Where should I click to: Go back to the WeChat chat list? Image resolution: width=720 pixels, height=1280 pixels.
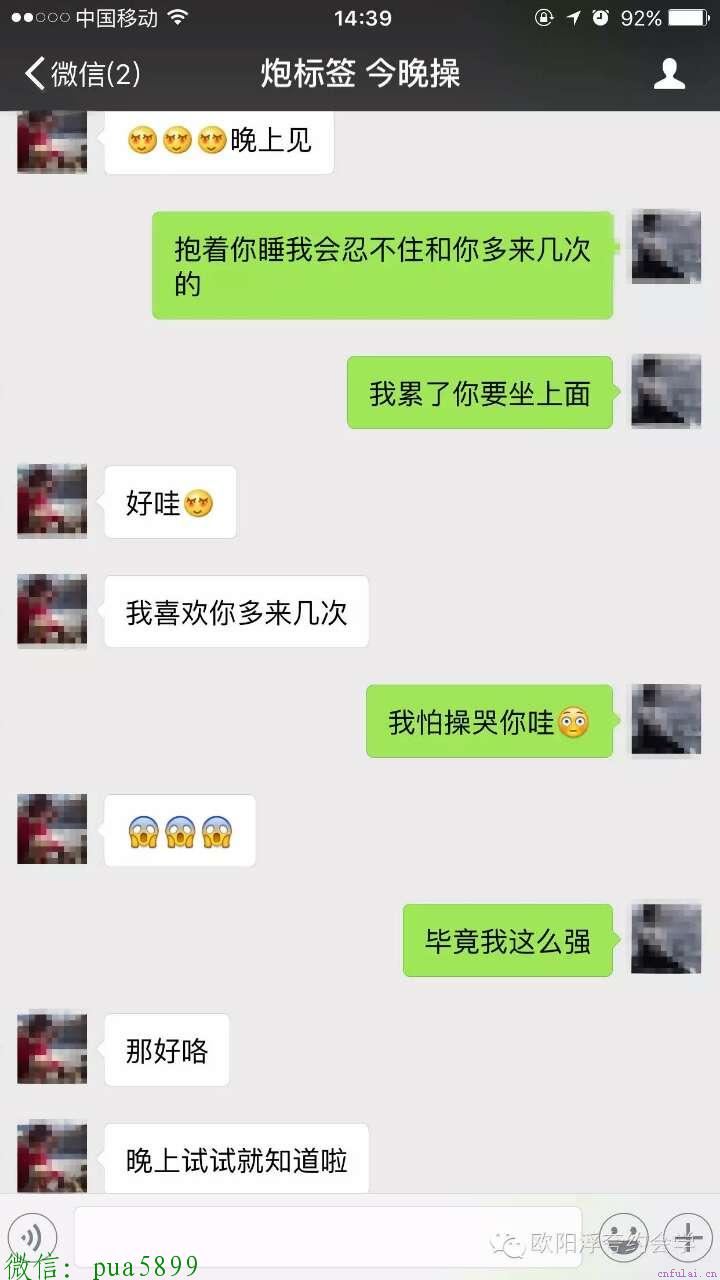pos(80,74)
